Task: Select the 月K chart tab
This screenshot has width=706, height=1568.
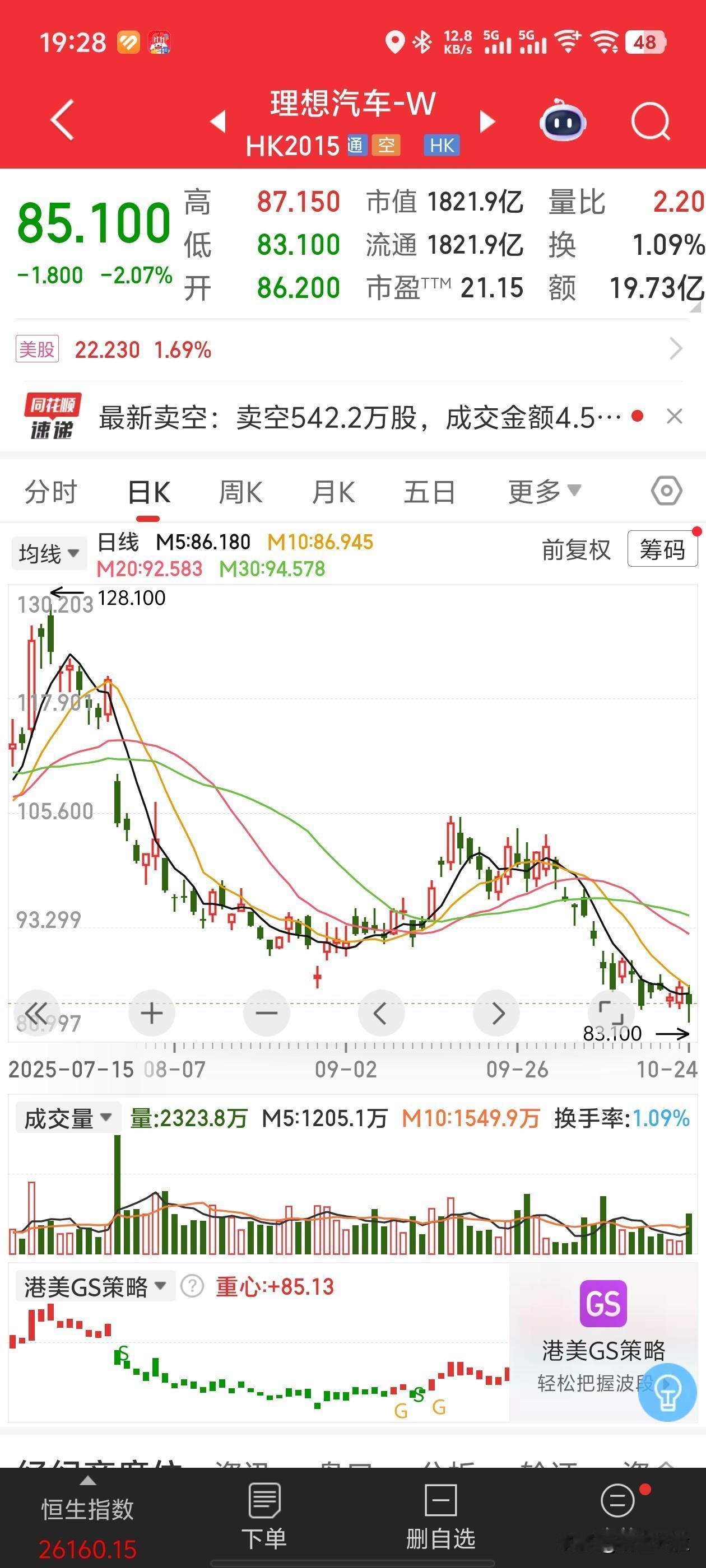Action: pyautogui.click(x=333, y=492)
